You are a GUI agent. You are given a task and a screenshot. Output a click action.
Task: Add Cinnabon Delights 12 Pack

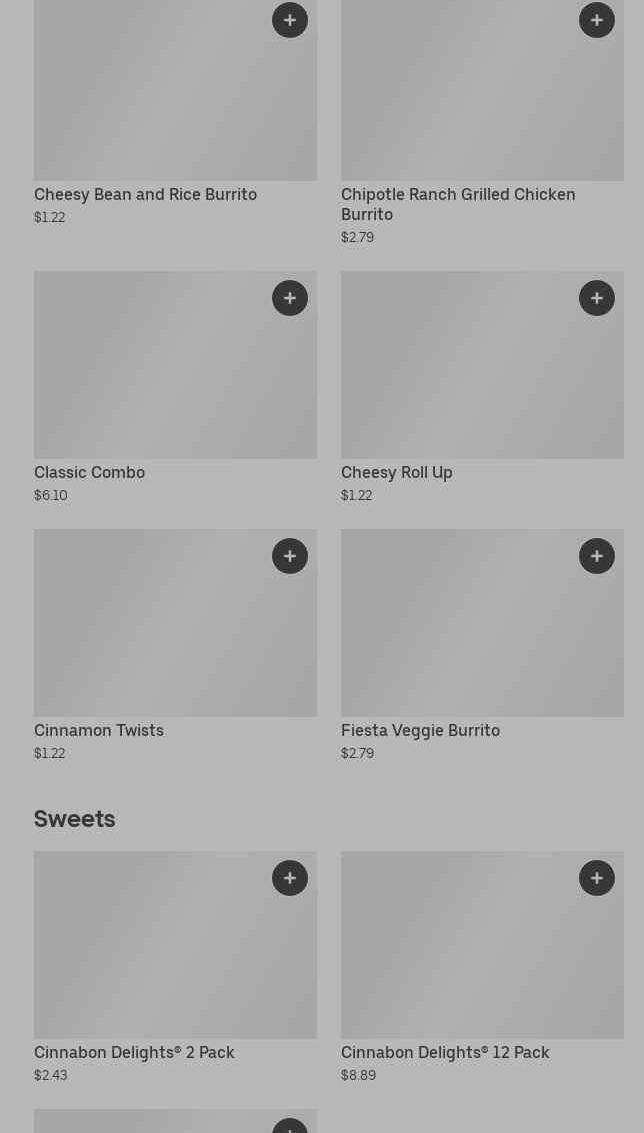[597, 878]
